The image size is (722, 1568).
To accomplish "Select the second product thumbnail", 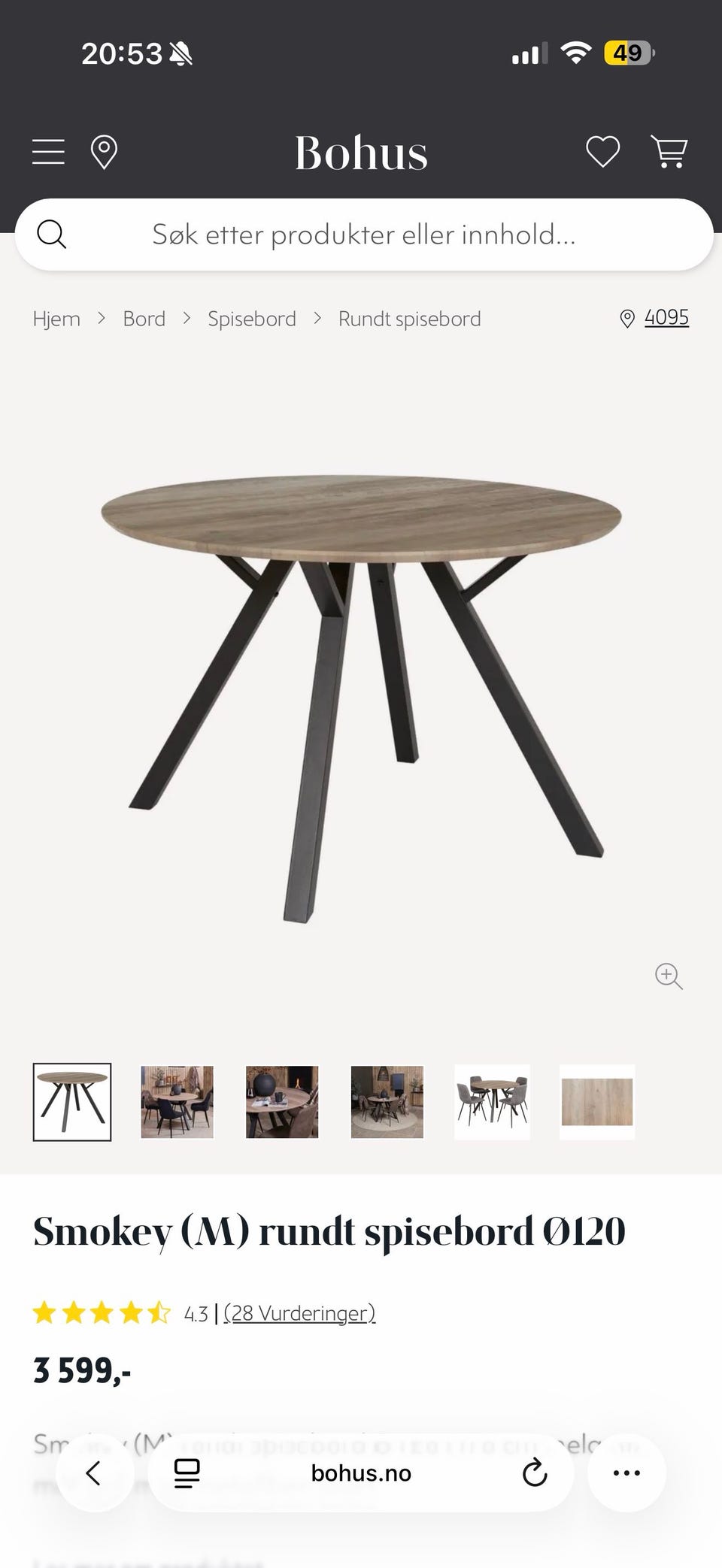I will coord(177,1102).
